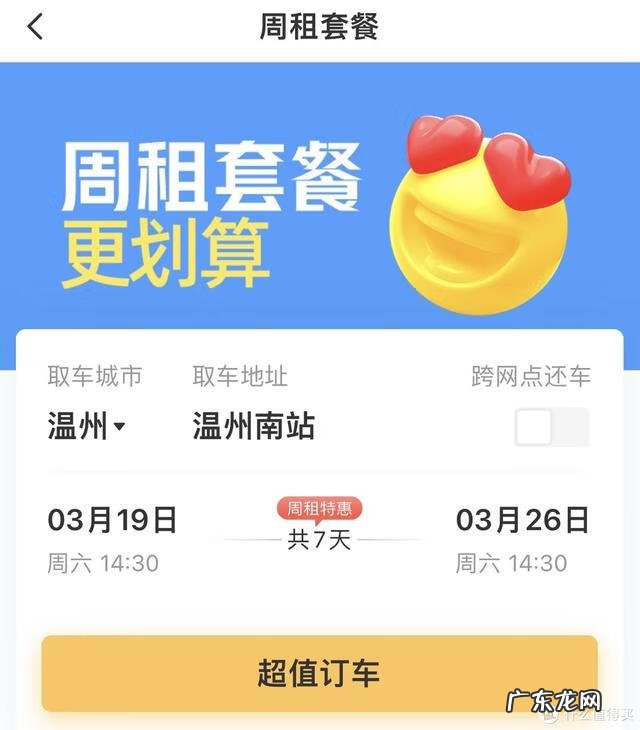
Task: Tap the 超值订车 button
Action: (319, 673)
